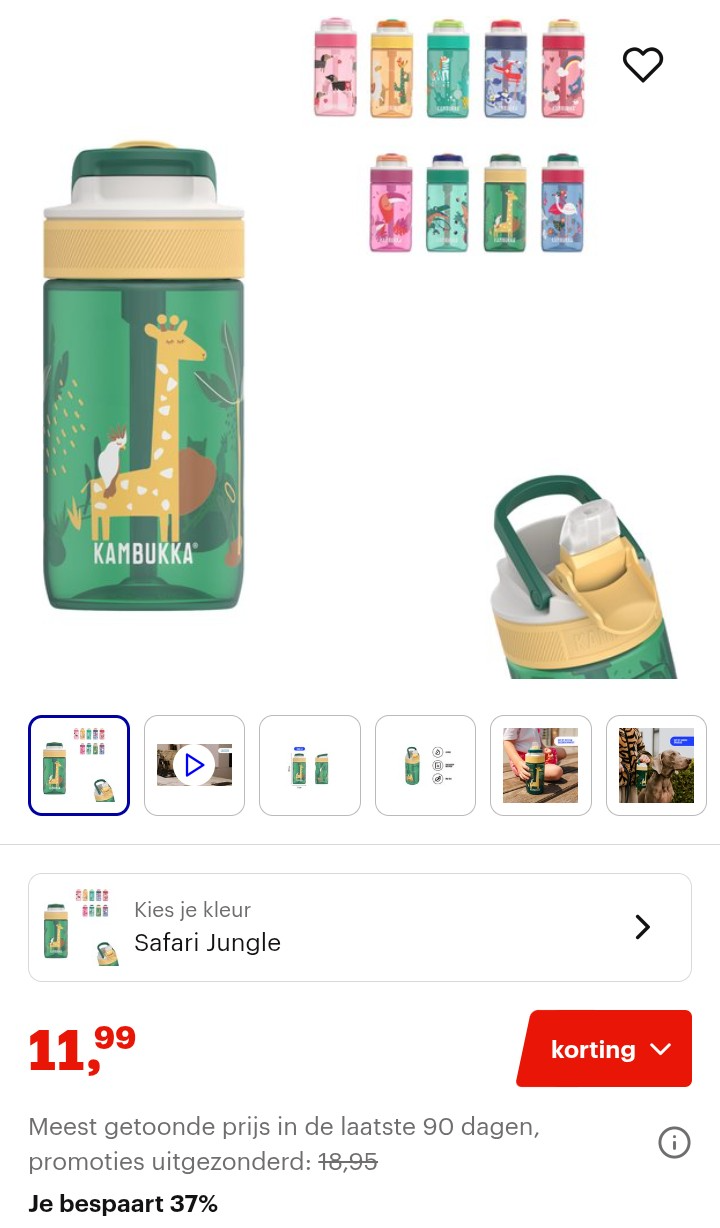
Task: Open the thumbnail showing bottle front and back
Action: click(x=310, y=765)
